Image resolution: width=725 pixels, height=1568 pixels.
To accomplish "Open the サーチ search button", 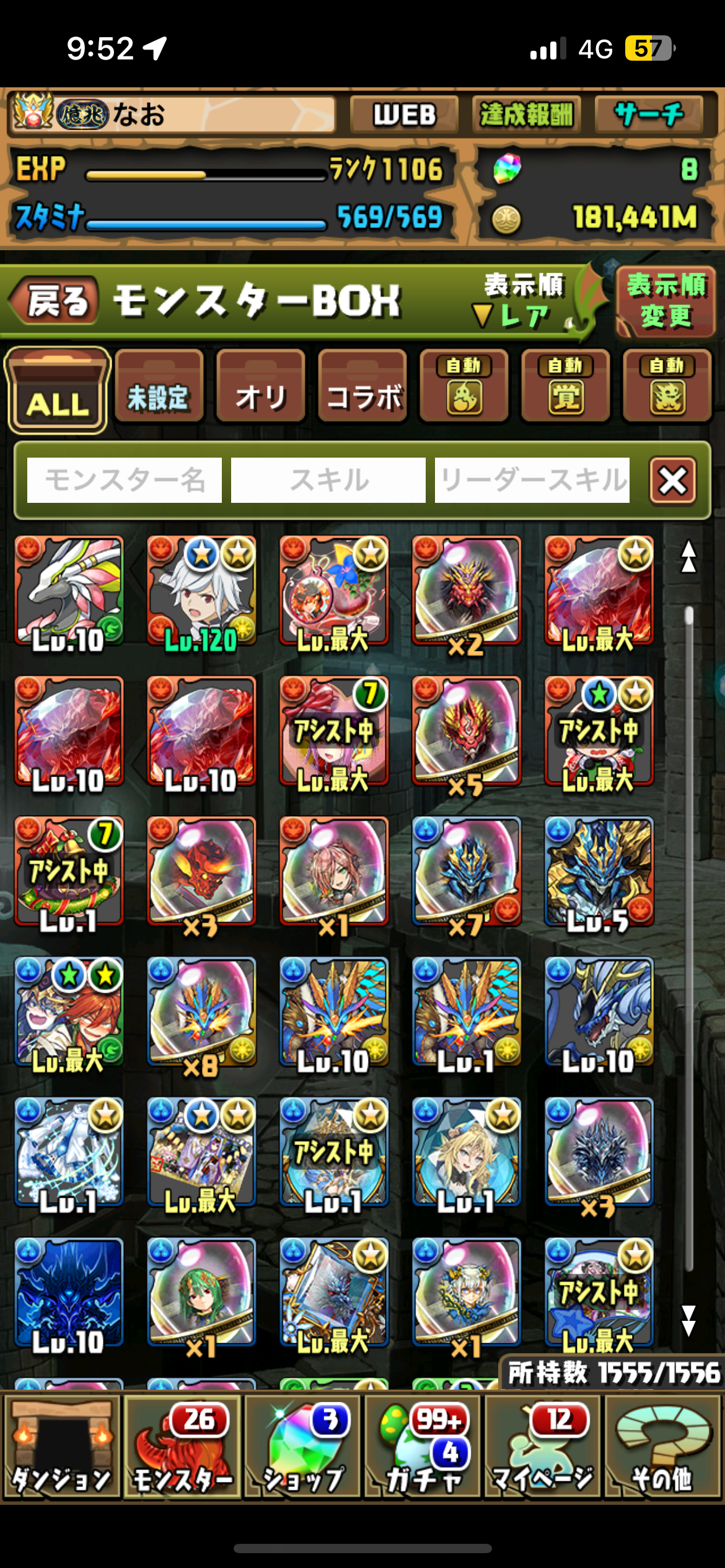I will pyautogui.click(x=649, y=115).
